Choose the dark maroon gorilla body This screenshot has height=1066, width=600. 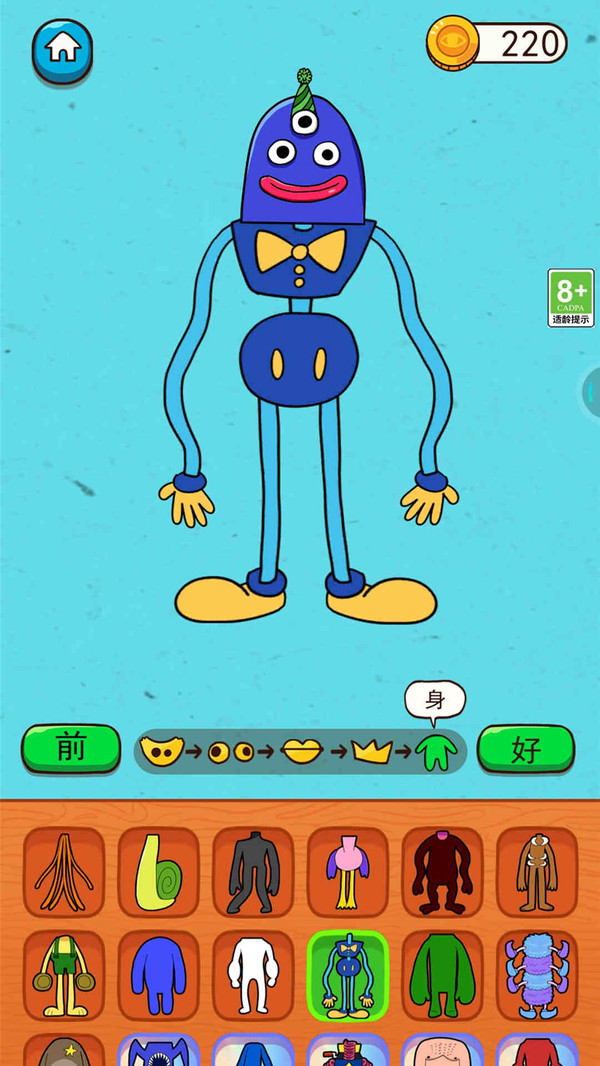443,872
